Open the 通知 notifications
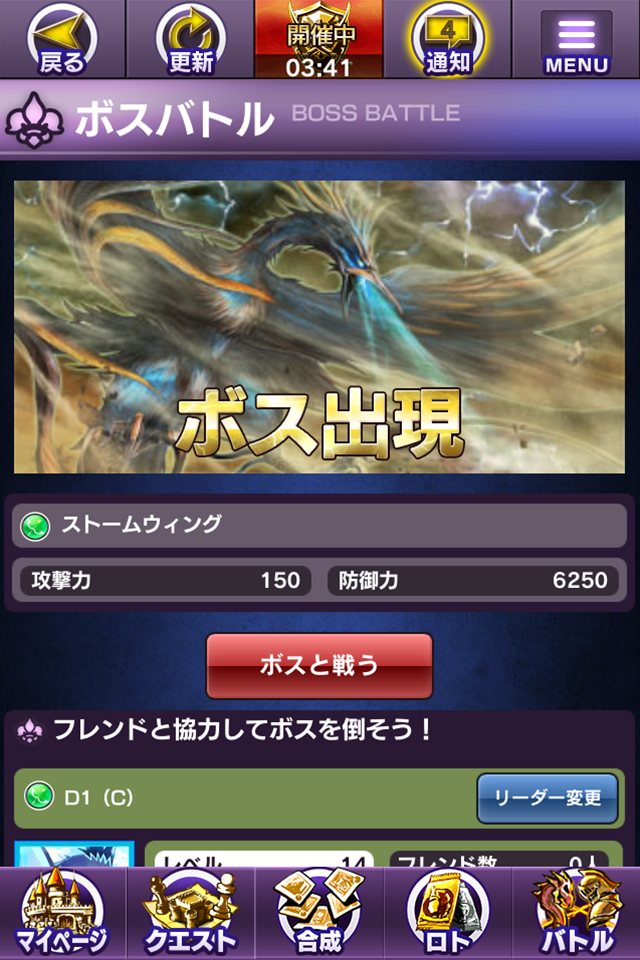This screenshot has height=960, width=640. (448, 40)
